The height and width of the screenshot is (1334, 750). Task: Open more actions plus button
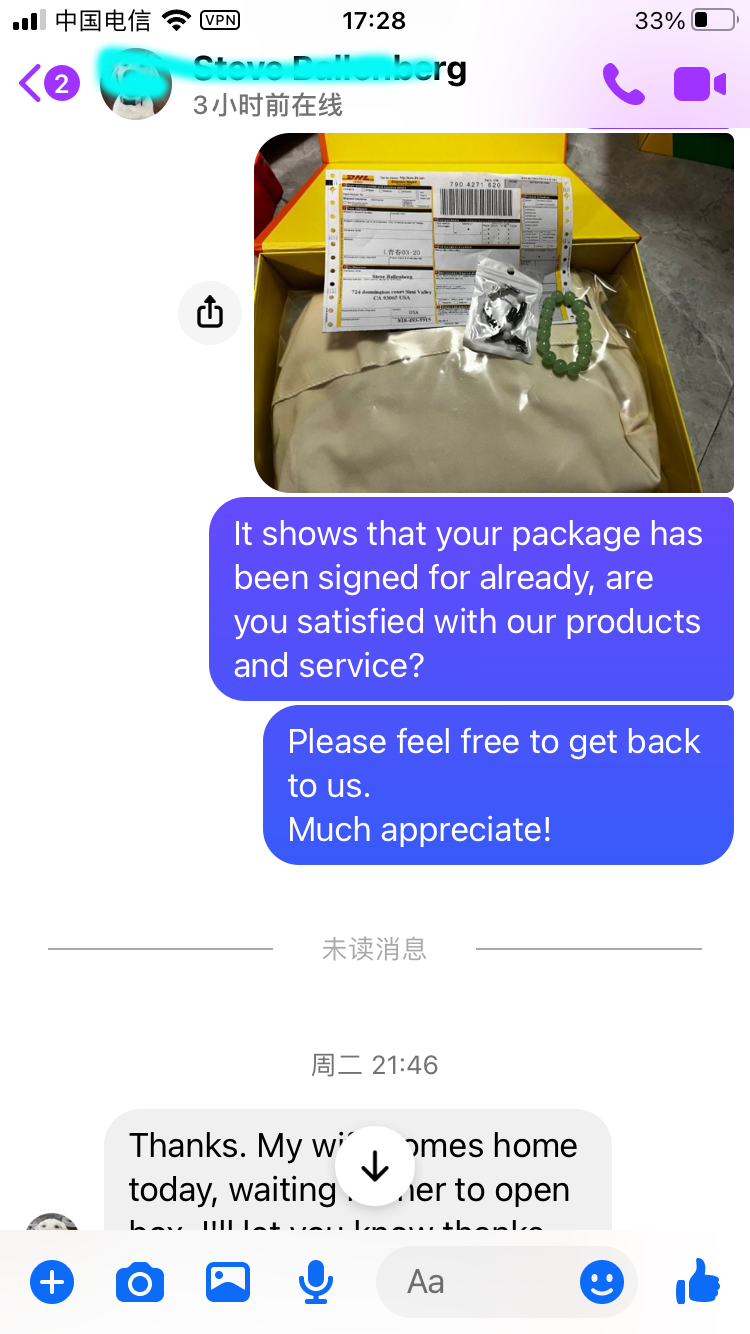(x=52, y=1282)
